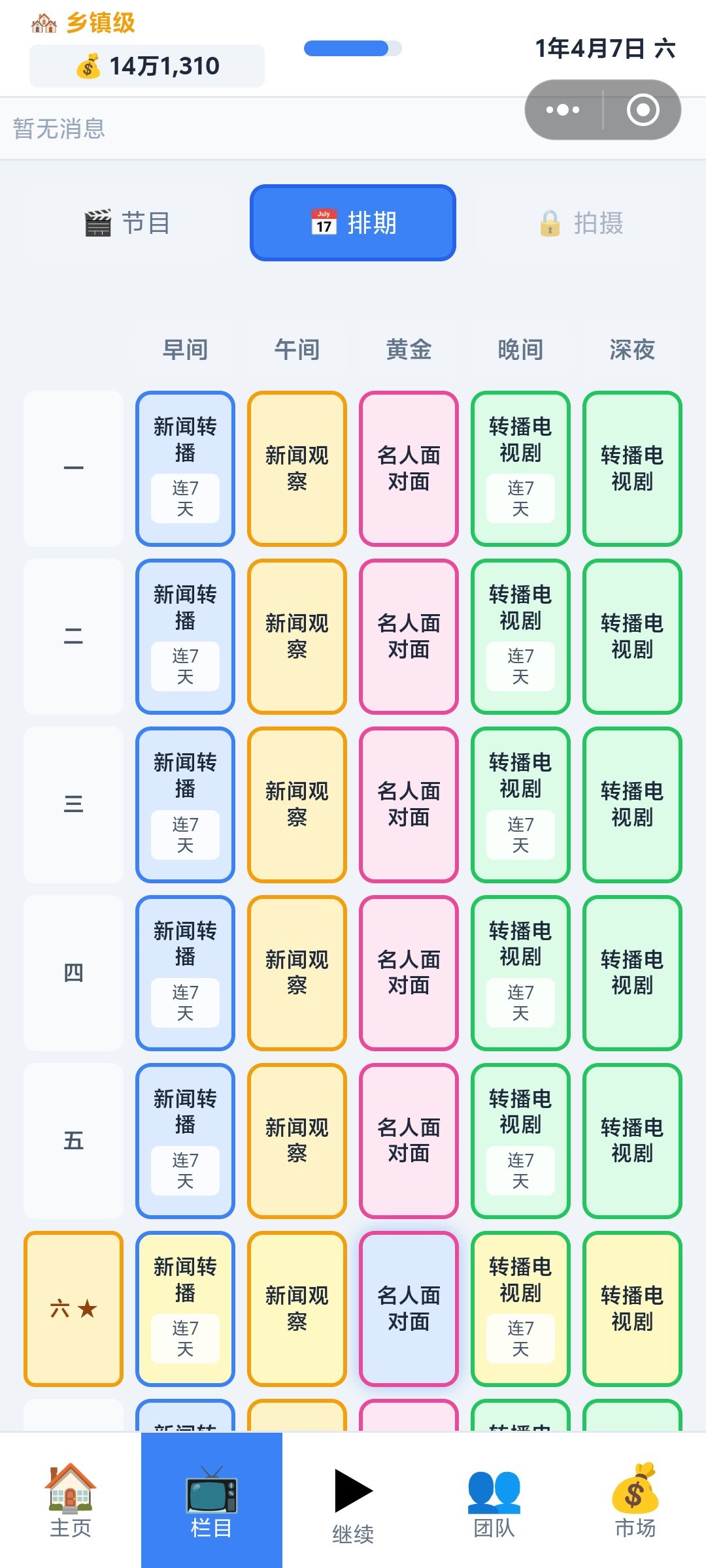Open Saturday's 早间 slot 新闻转播

point(185,1309)
